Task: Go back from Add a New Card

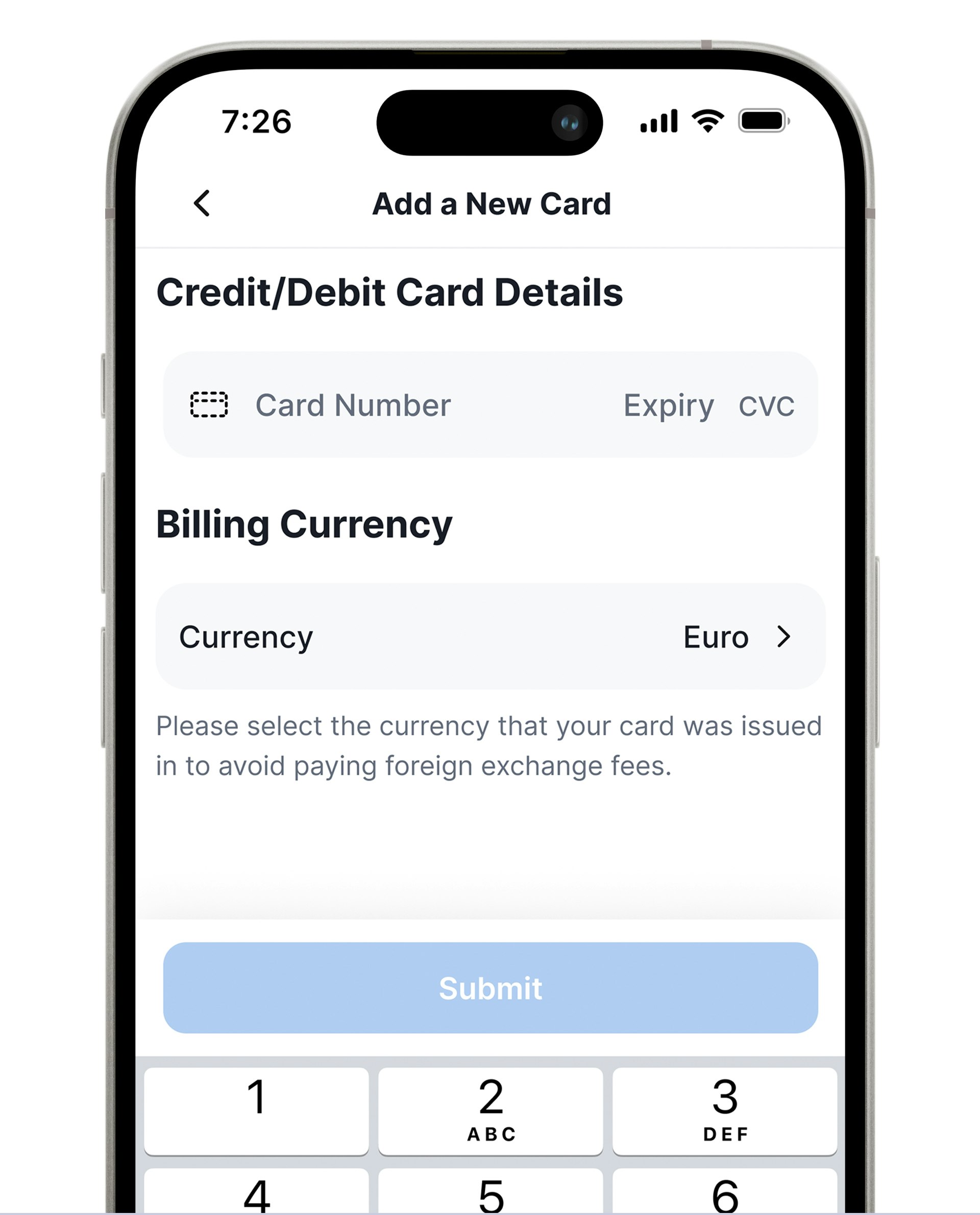Action: pyautogui.click(x=202, y=203)
